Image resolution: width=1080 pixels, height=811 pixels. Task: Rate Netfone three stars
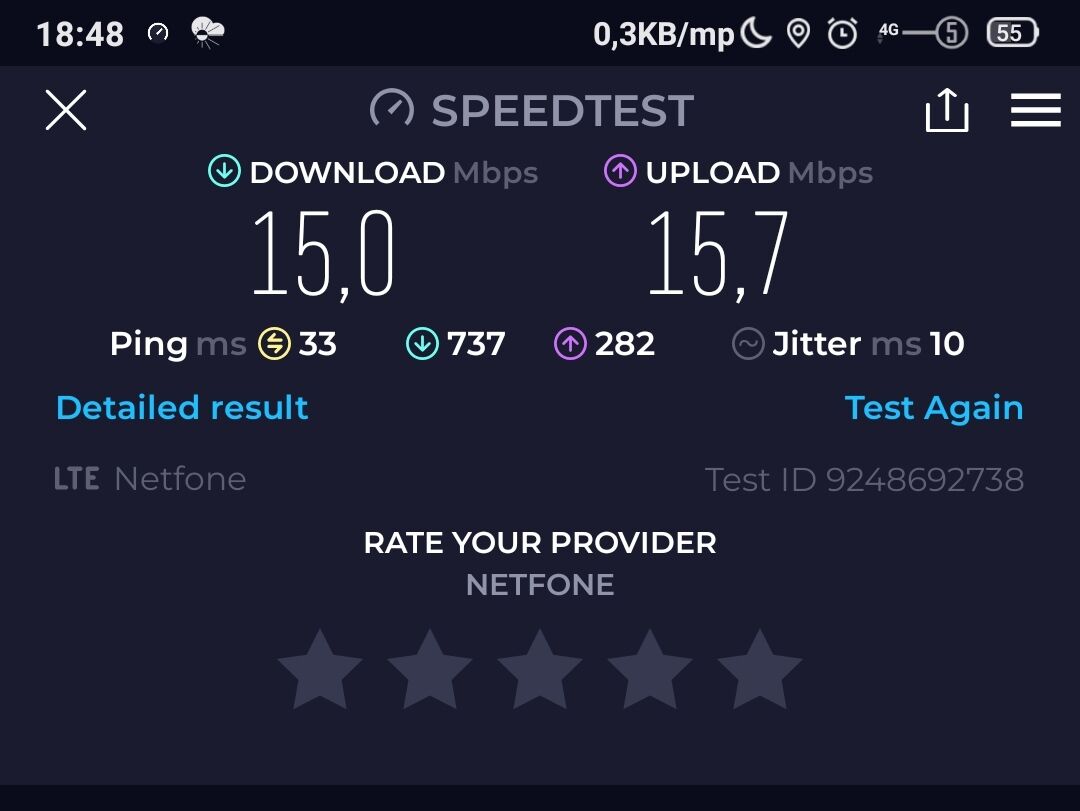(540, 670)
